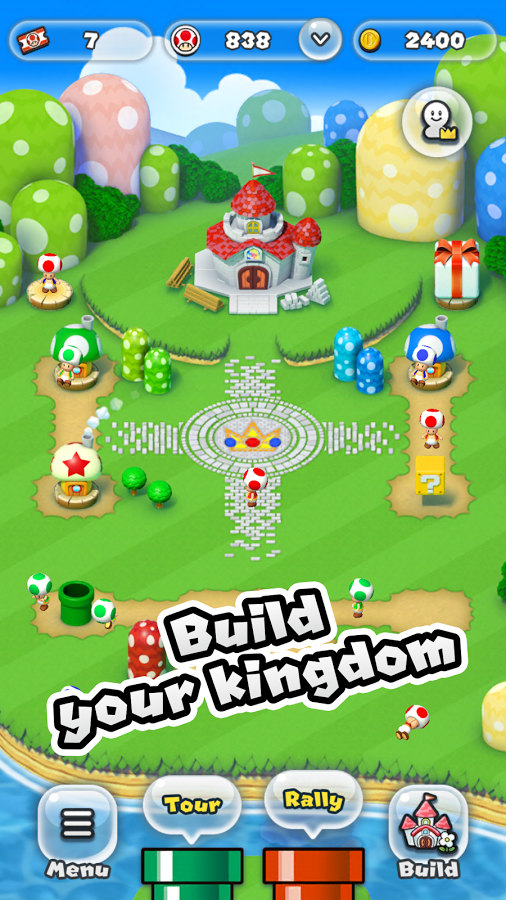Tap the yellow question mark block
The width and height of the screenshot is (506, 900).
point(430,475)
